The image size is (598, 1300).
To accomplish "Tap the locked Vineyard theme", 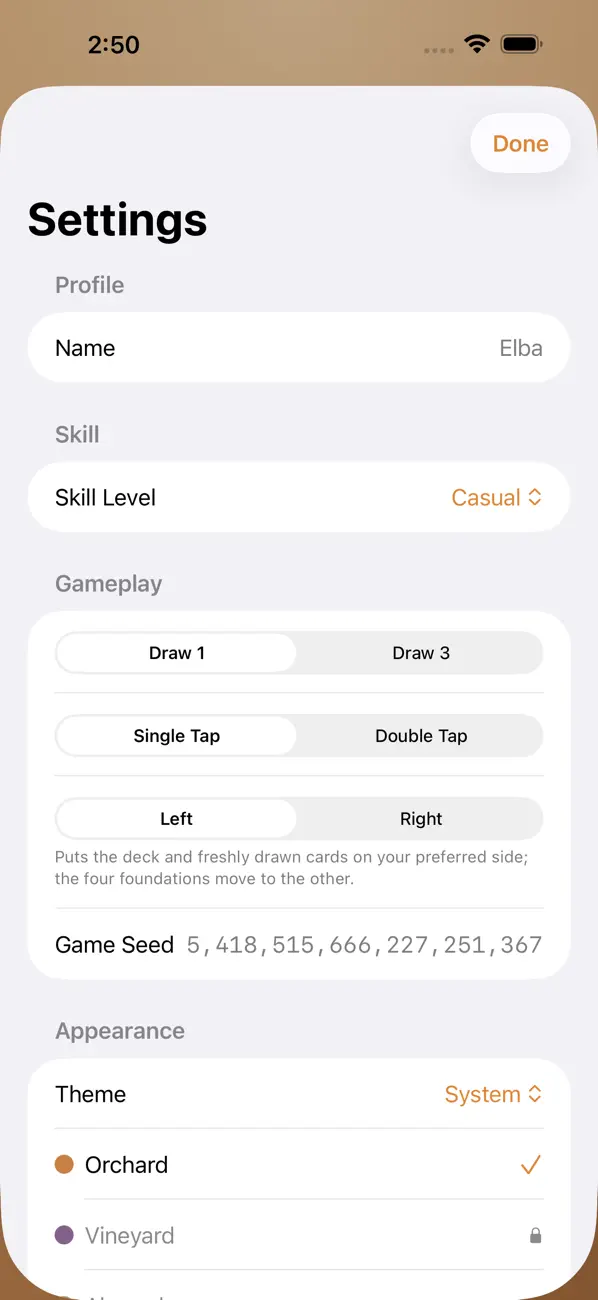I will coord(299,1236).
